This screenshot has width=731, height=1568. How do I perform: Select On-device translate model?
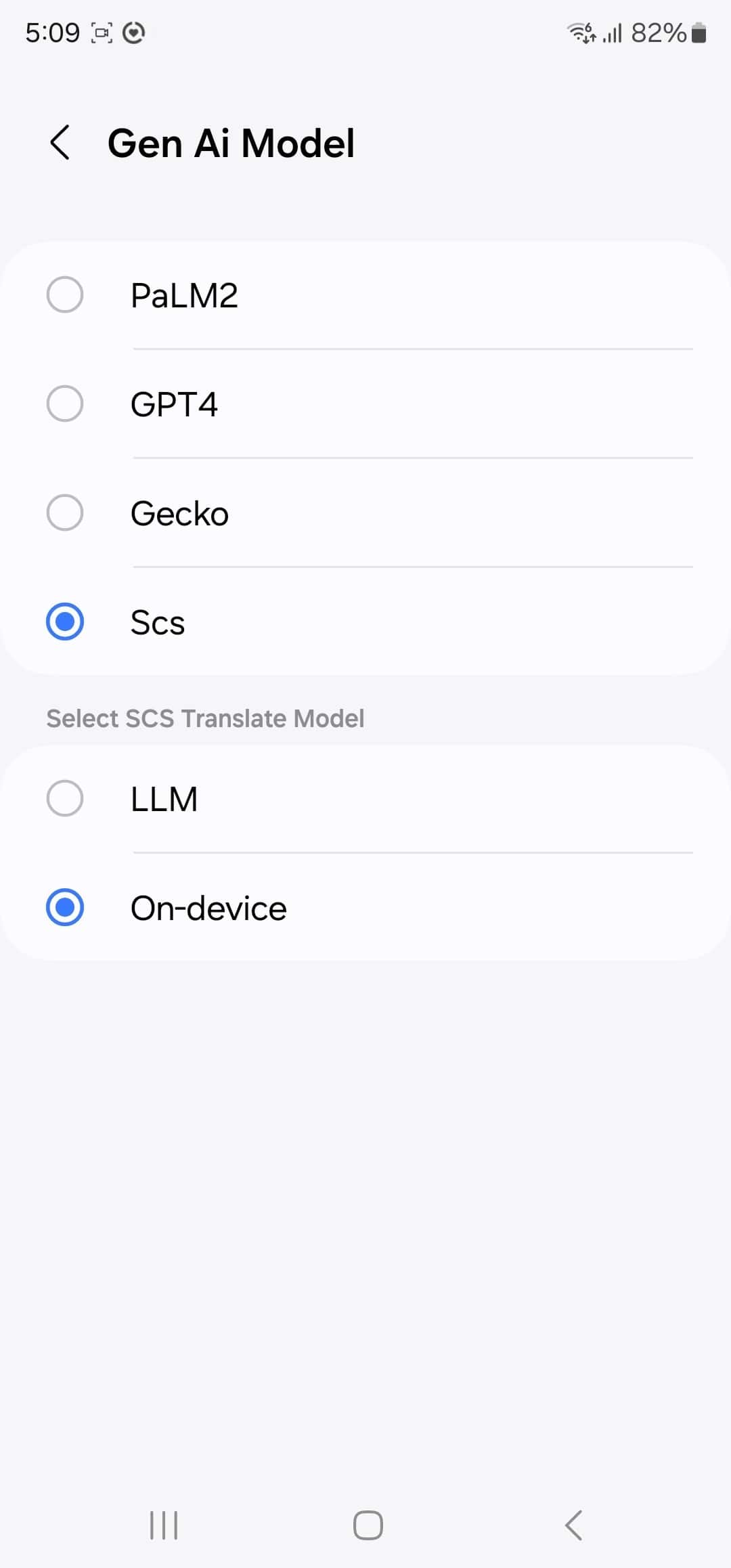tap(65, 907)
